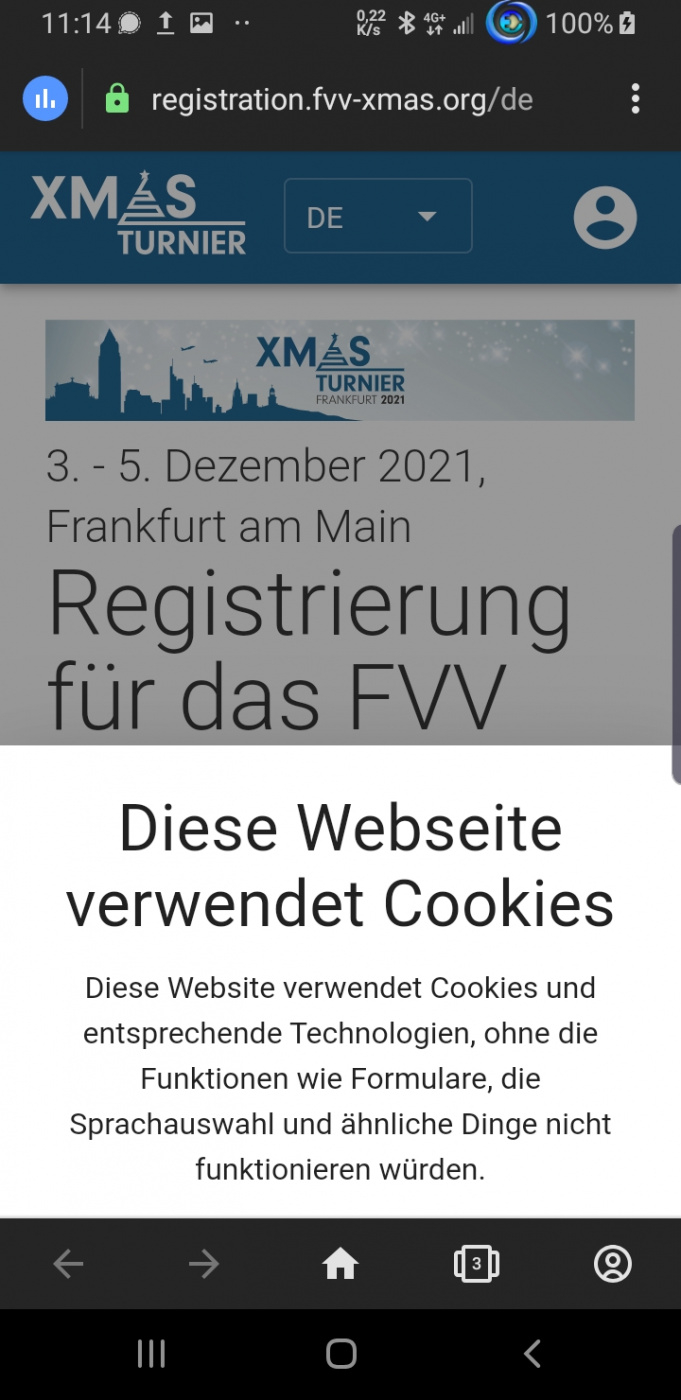Tap the address bar URL
Image resolution: width=681 pixels, height=1400 pixels.
341,100
